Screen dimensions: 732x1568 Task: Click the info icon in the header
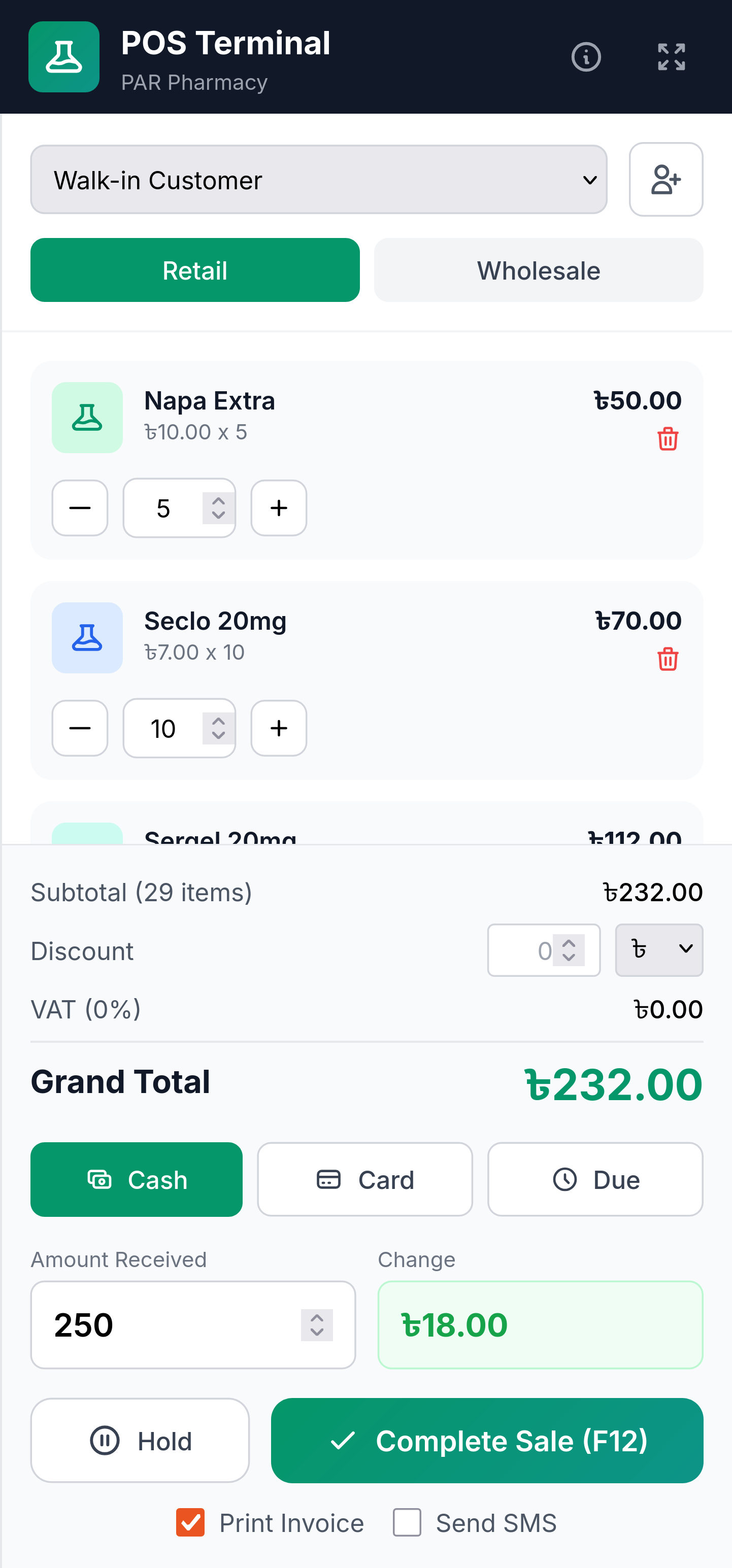[585, 57]
